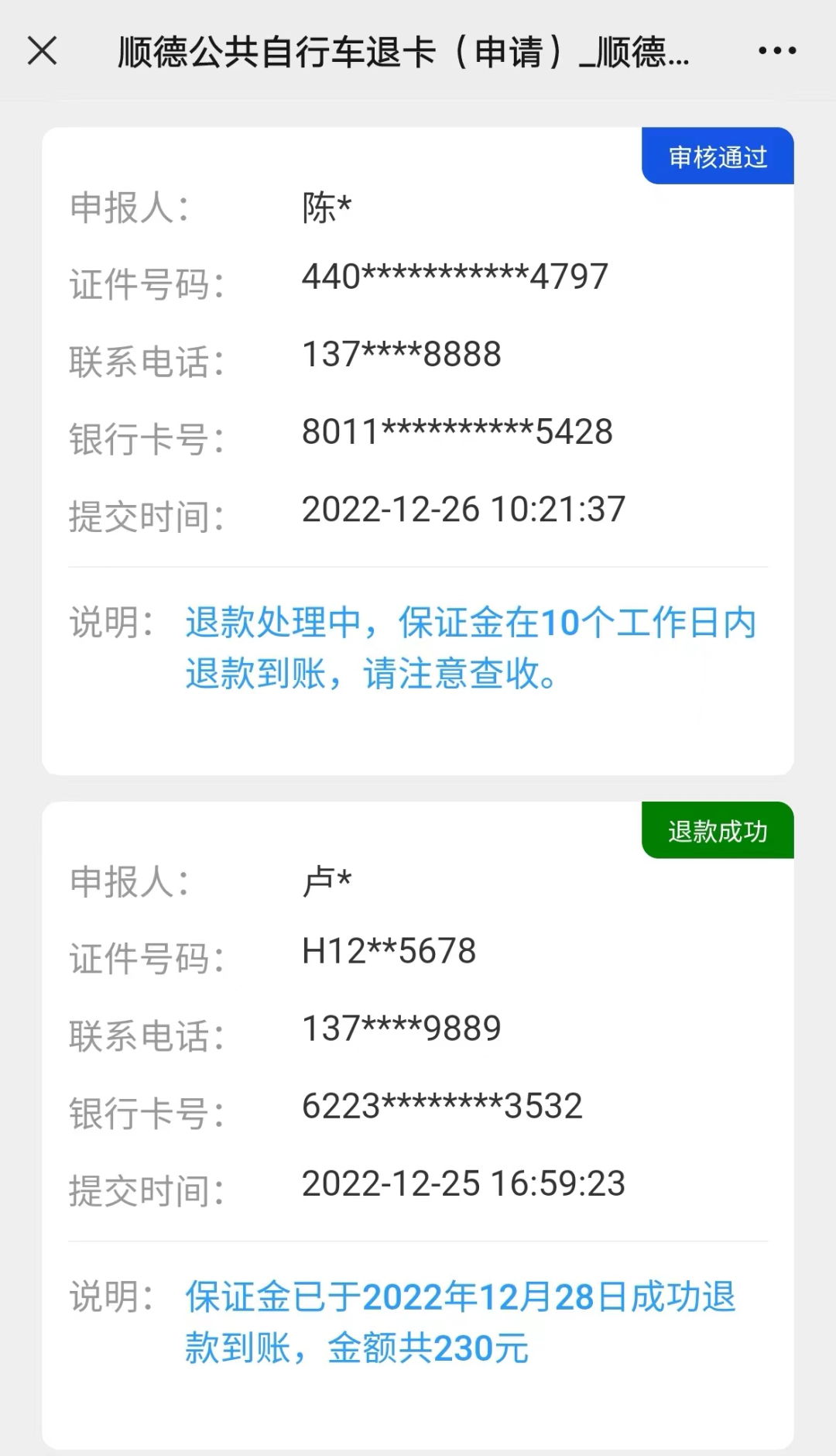Viewport: 836px width, 1456px height.
Task: Tap the masked phone number 137****9889
Action: point(401,1028)
